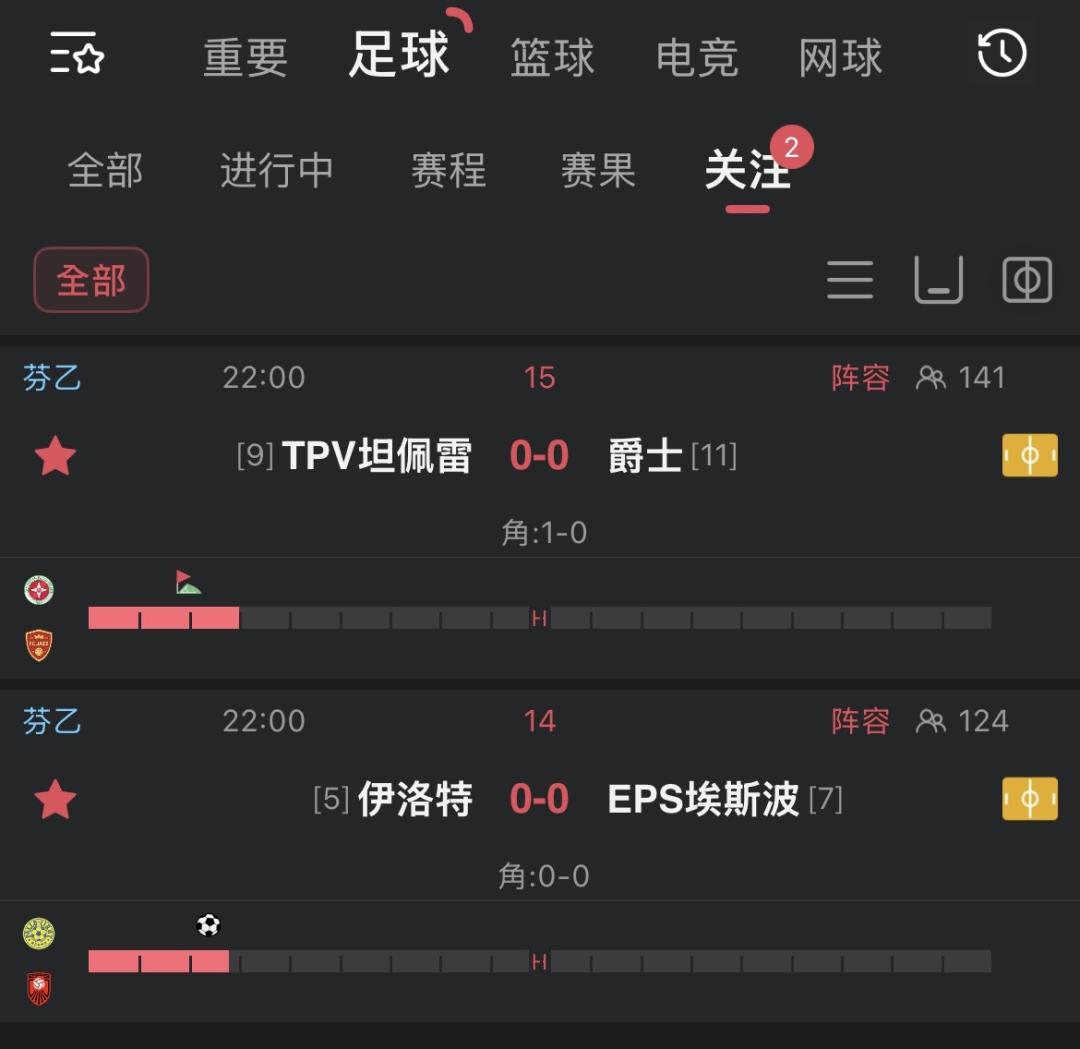Switch to the list view icon
Viewport: 1080px width, 1049px height.
click(x=850, y=280)
